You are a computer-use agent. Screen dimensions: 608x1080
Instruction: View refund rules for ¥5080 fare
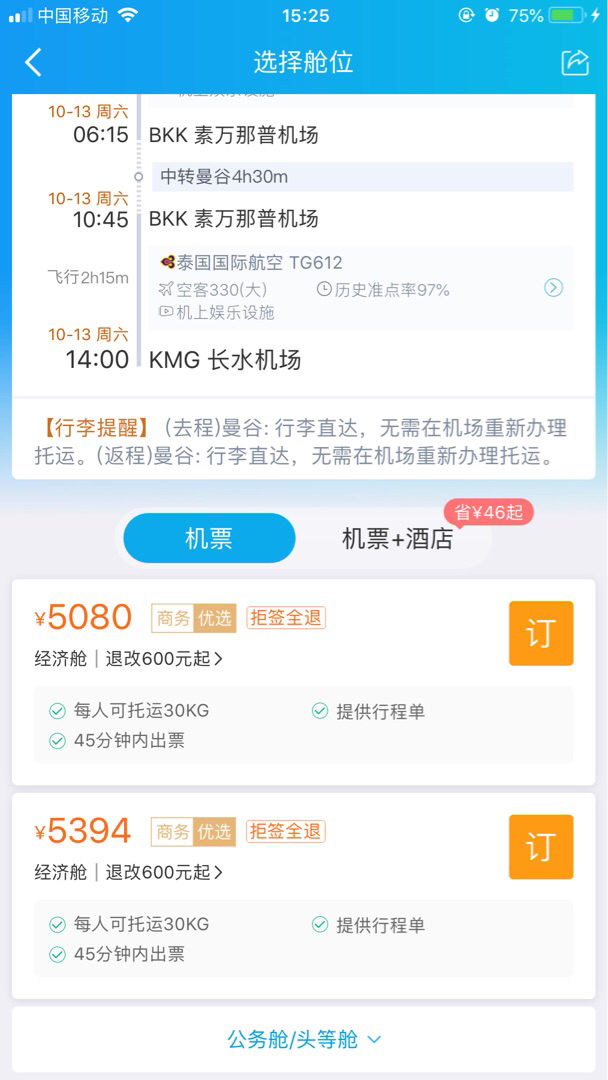[165, 659]
